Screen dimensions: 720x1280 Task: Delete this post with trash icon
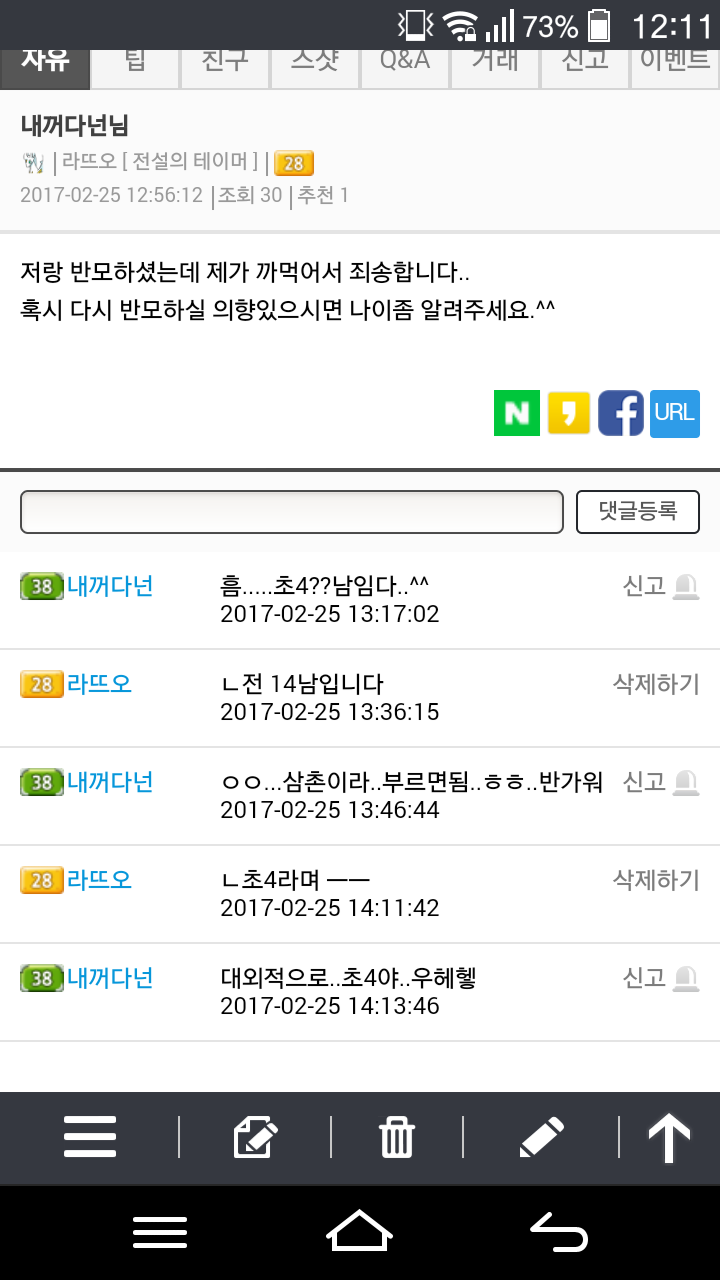point(397,1138)
